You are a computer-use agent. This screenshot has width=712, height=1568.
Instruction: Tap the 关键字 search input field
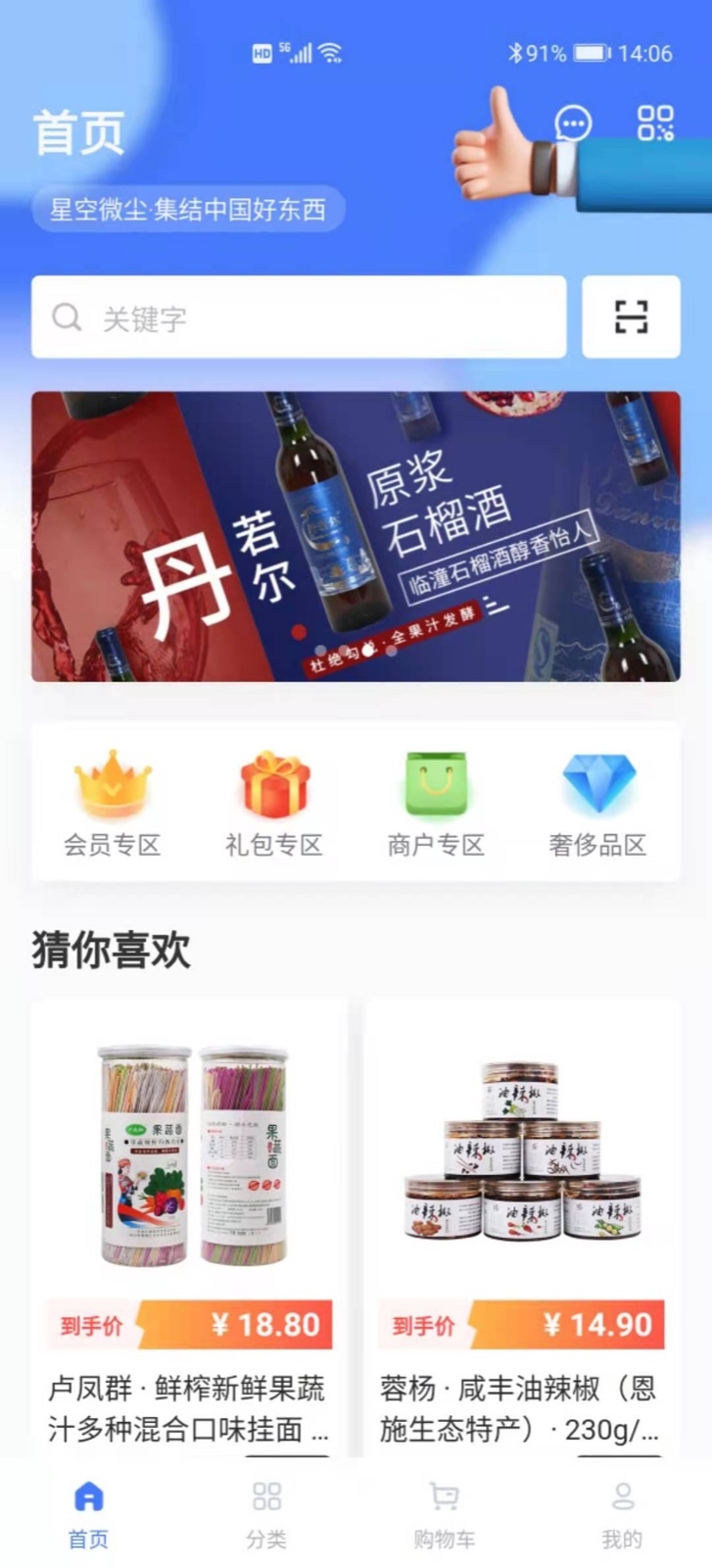294,318
